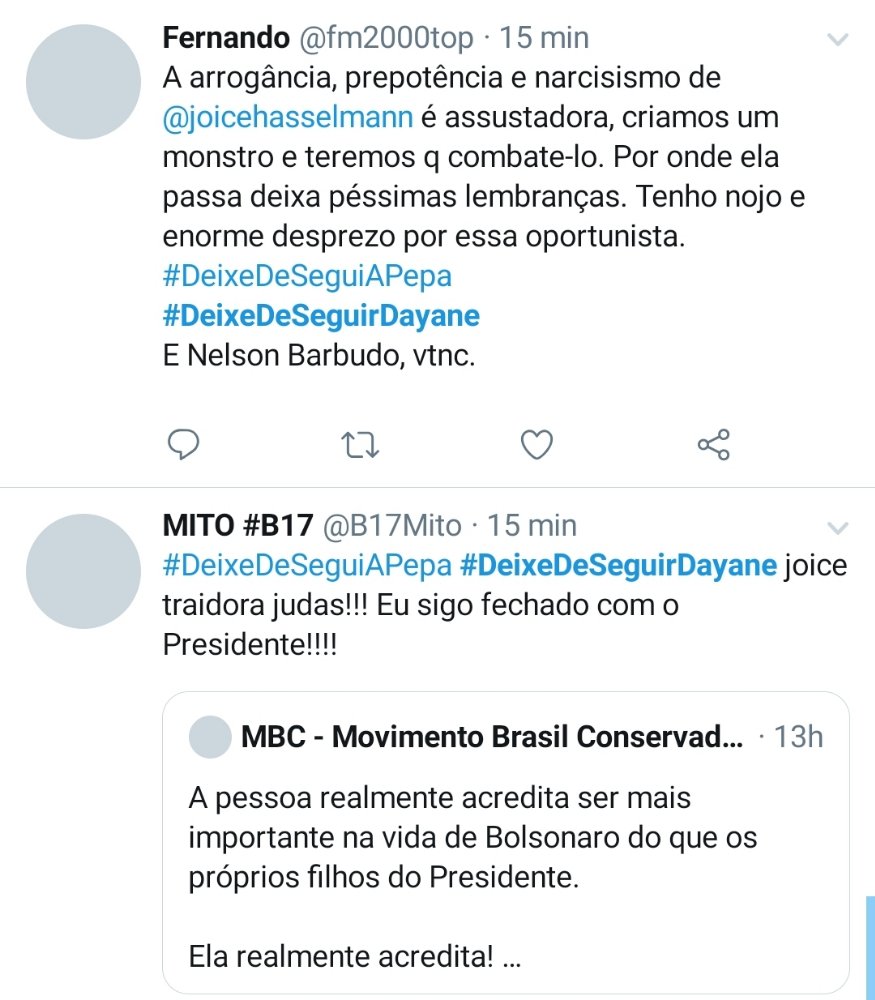
Task: Open Fernando's profile picture
Action: (82, 82)
